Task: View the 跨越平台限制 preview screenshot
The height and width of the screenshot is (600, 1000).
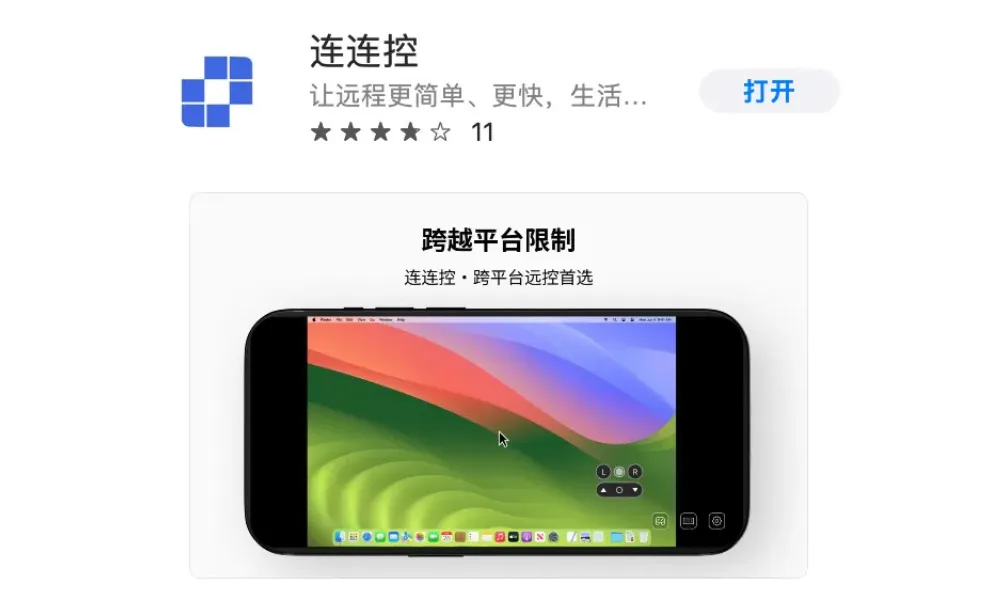Action: tap(498, 385)
